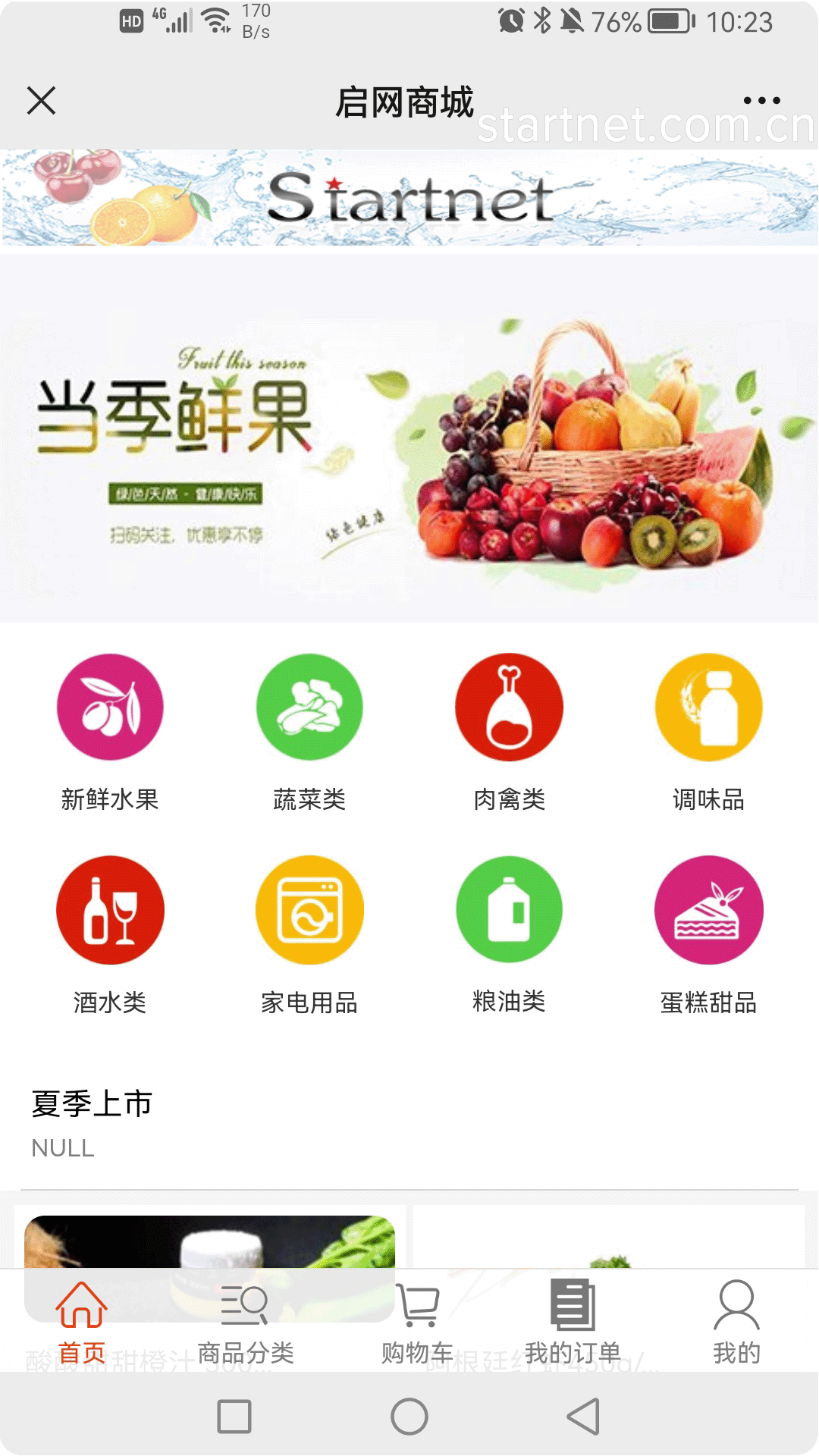The width and height of the screenshot is (819, 1456).
Task: Open the 购物车 shopping cart tab
Action: 417,1321
